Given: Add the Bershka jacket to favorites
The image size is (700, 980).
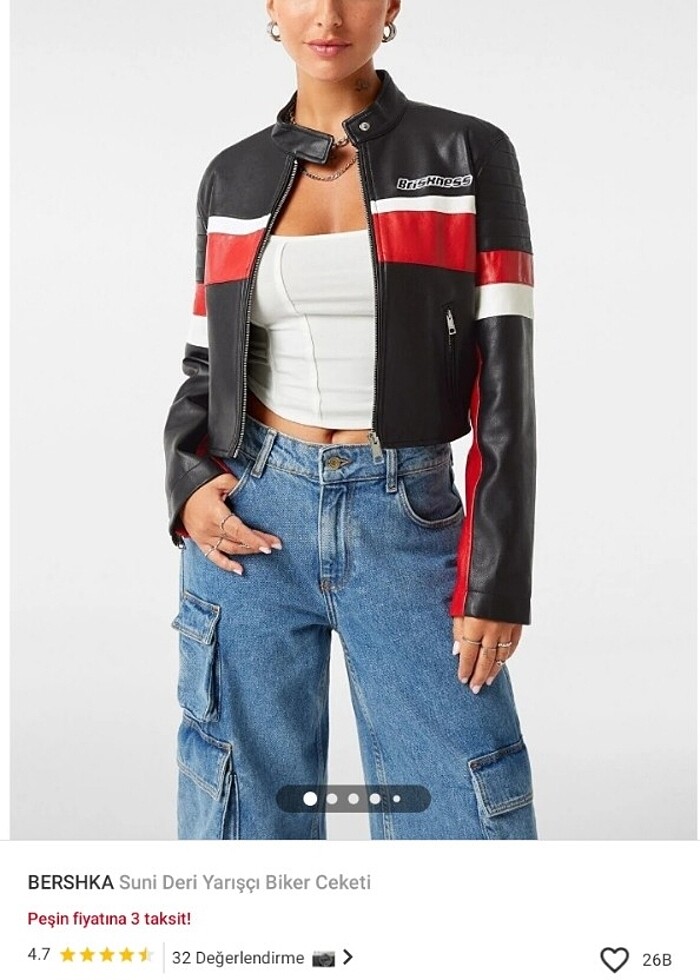Looking at the screenshot, I should coord(614,959).
